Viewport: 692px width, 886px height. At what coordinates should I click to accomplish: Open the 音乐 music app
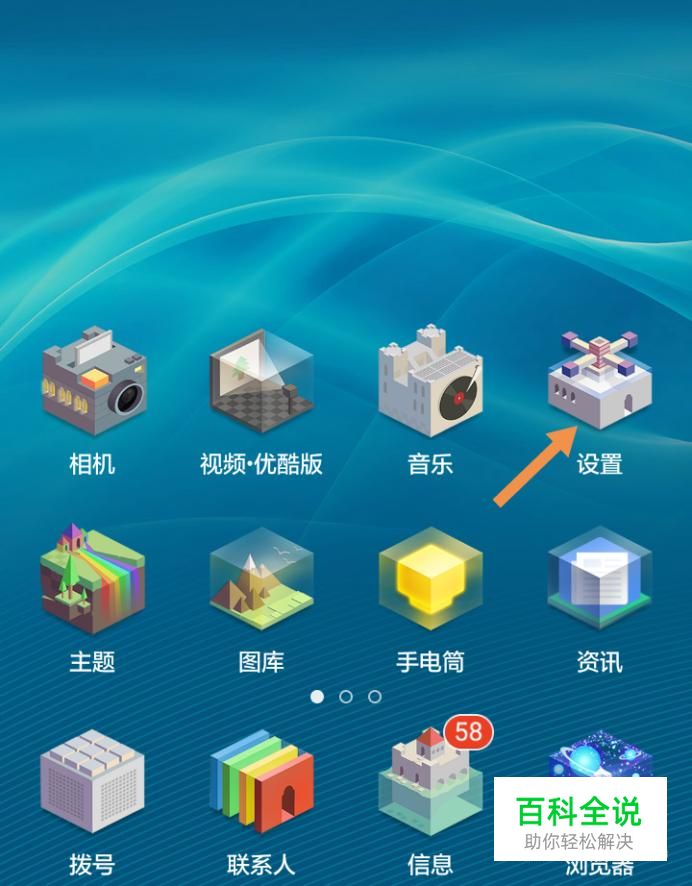pos(430,384)
